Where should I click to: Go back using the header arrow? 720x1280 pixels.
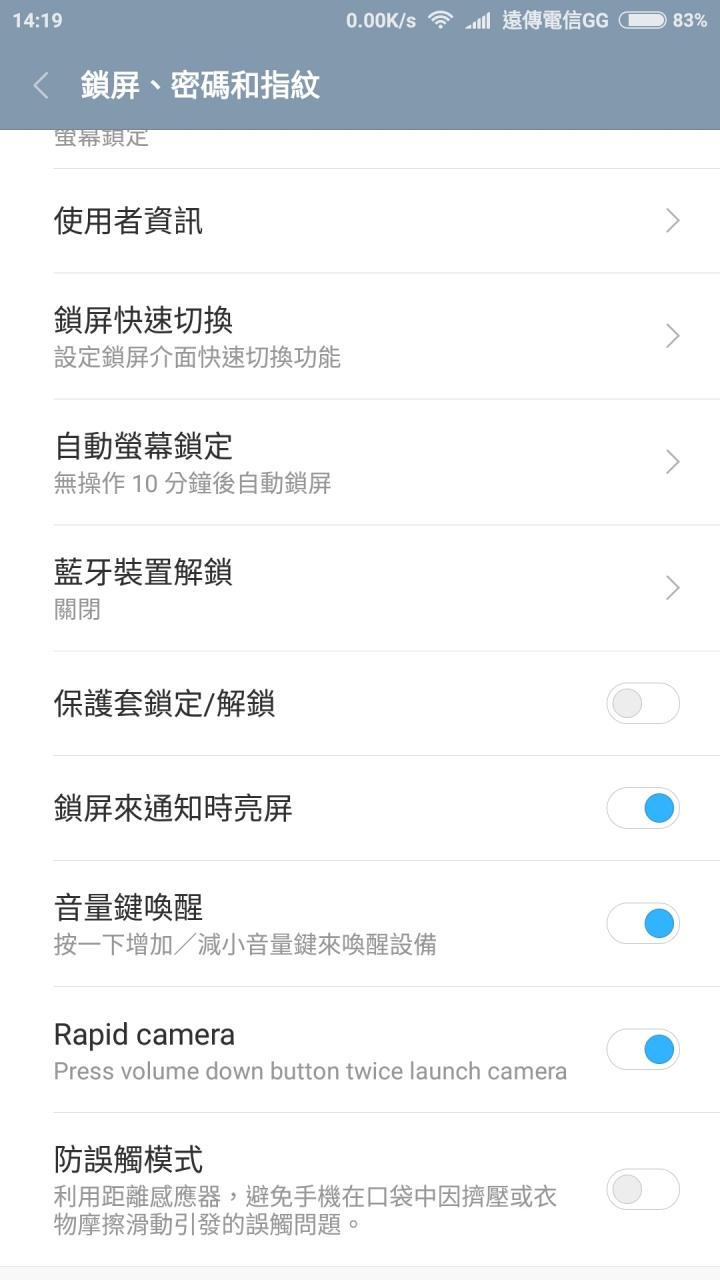click(x=41, y=86)
